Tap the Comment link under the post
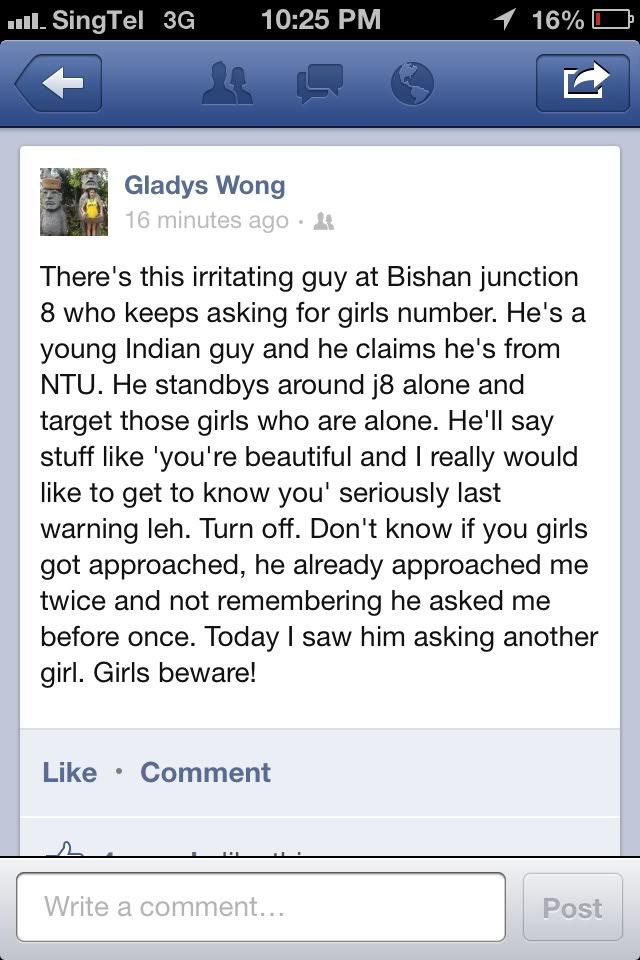 [205, 772]
